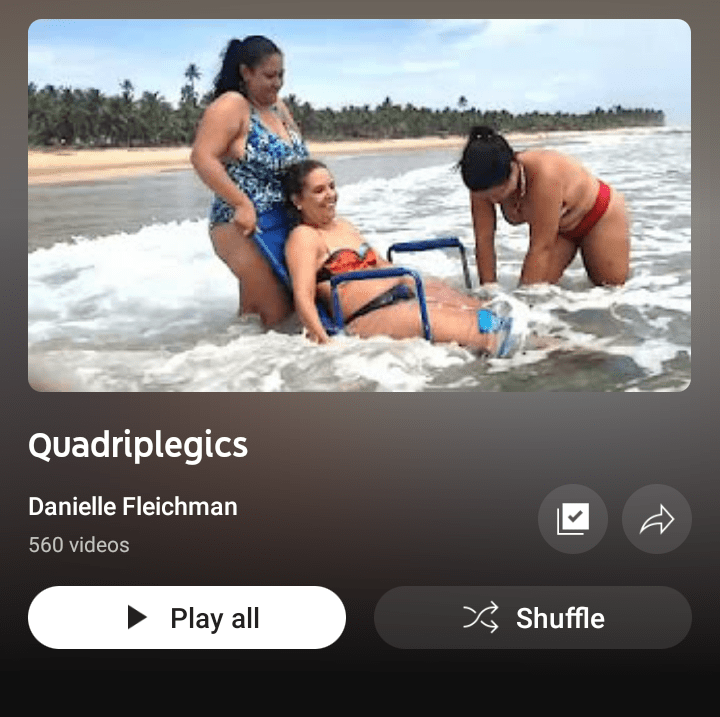
Task: Open Danielle Fleichman's channel
Action: tap(133, 506)
